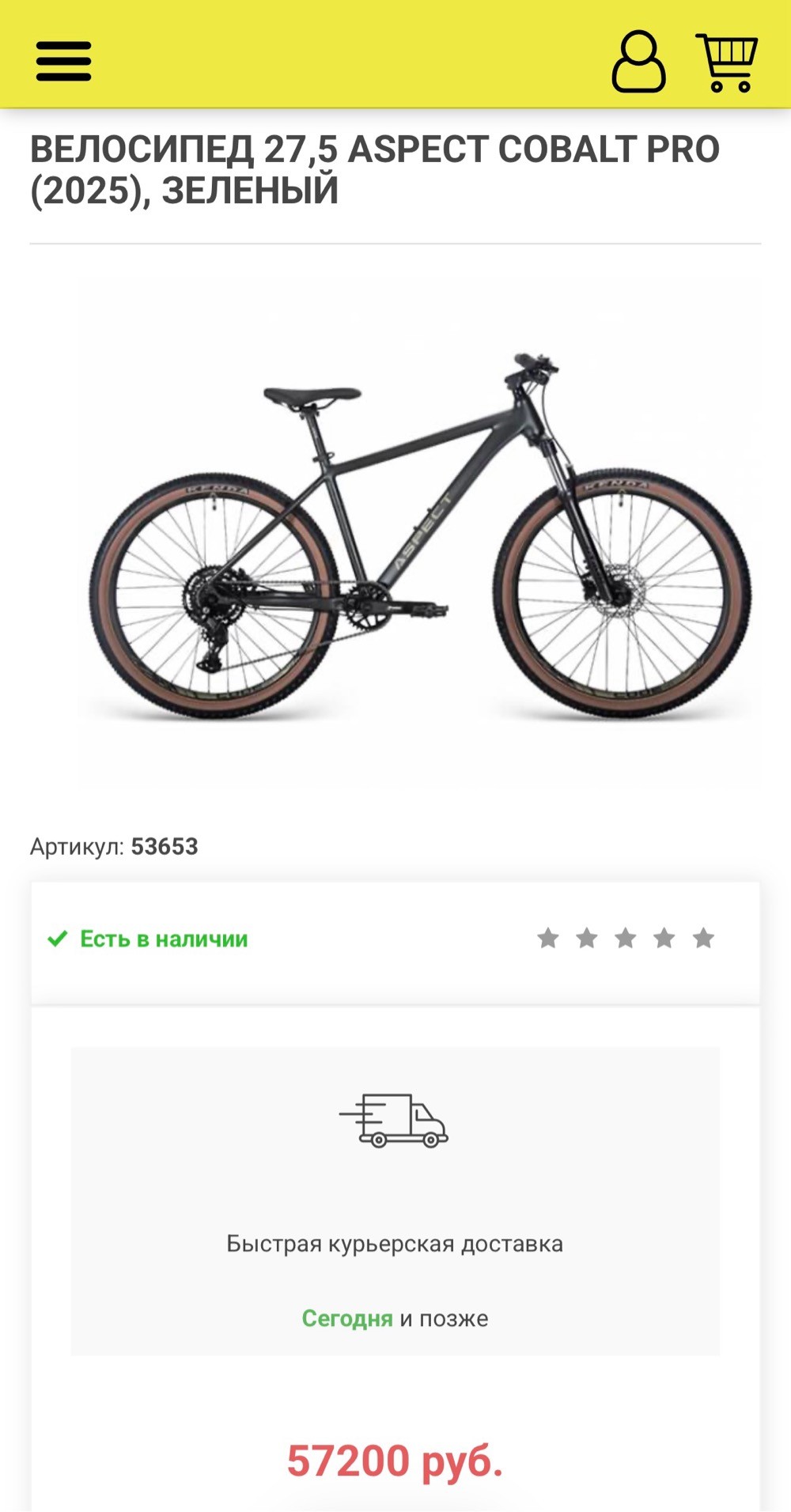The height and width of the screenshot is (1512, 791).
Task: Rate the bike with five stars
Action: (702, 939)
